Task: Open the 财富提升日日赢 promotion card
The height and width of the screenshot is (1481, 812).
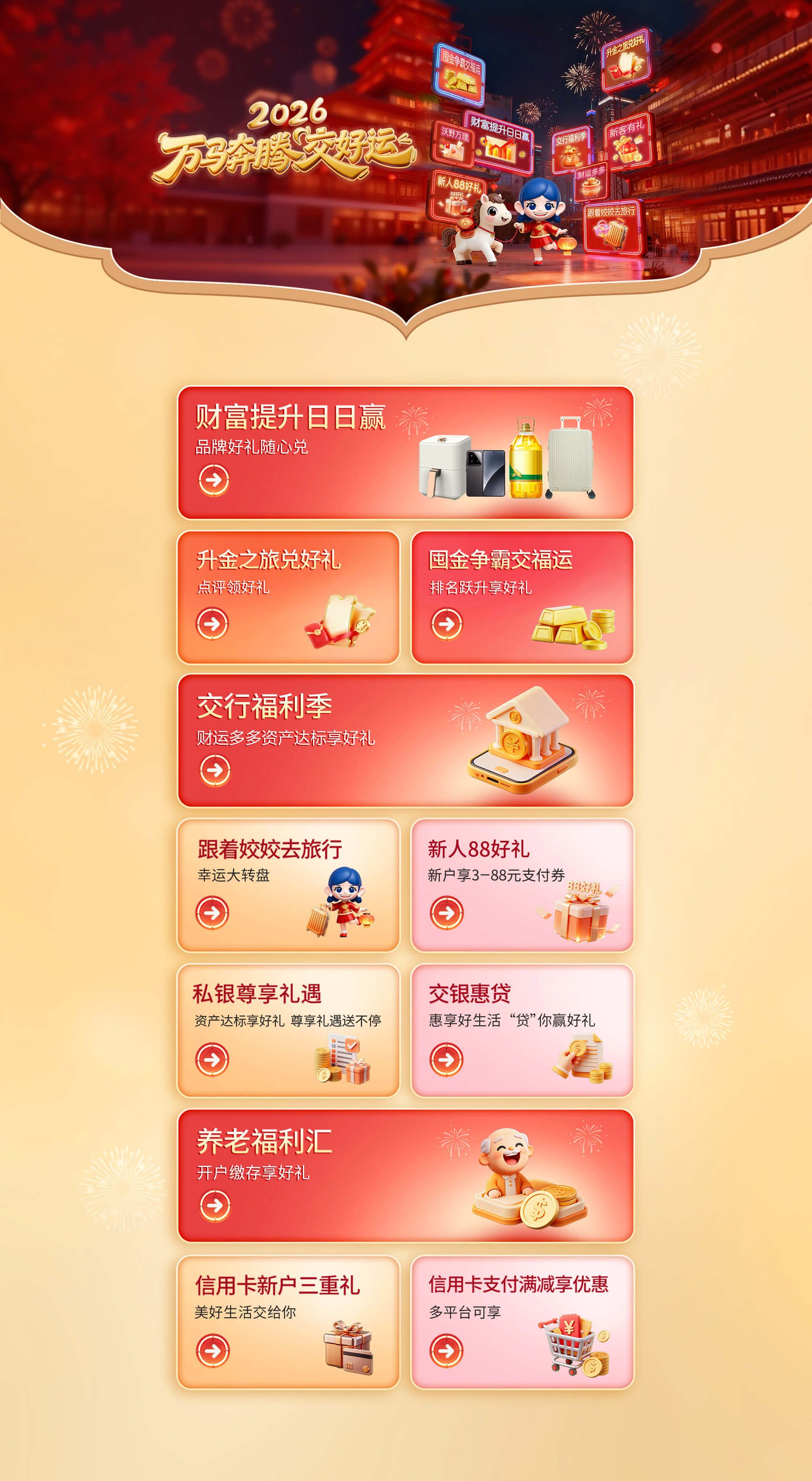Action: pos(405,452)
